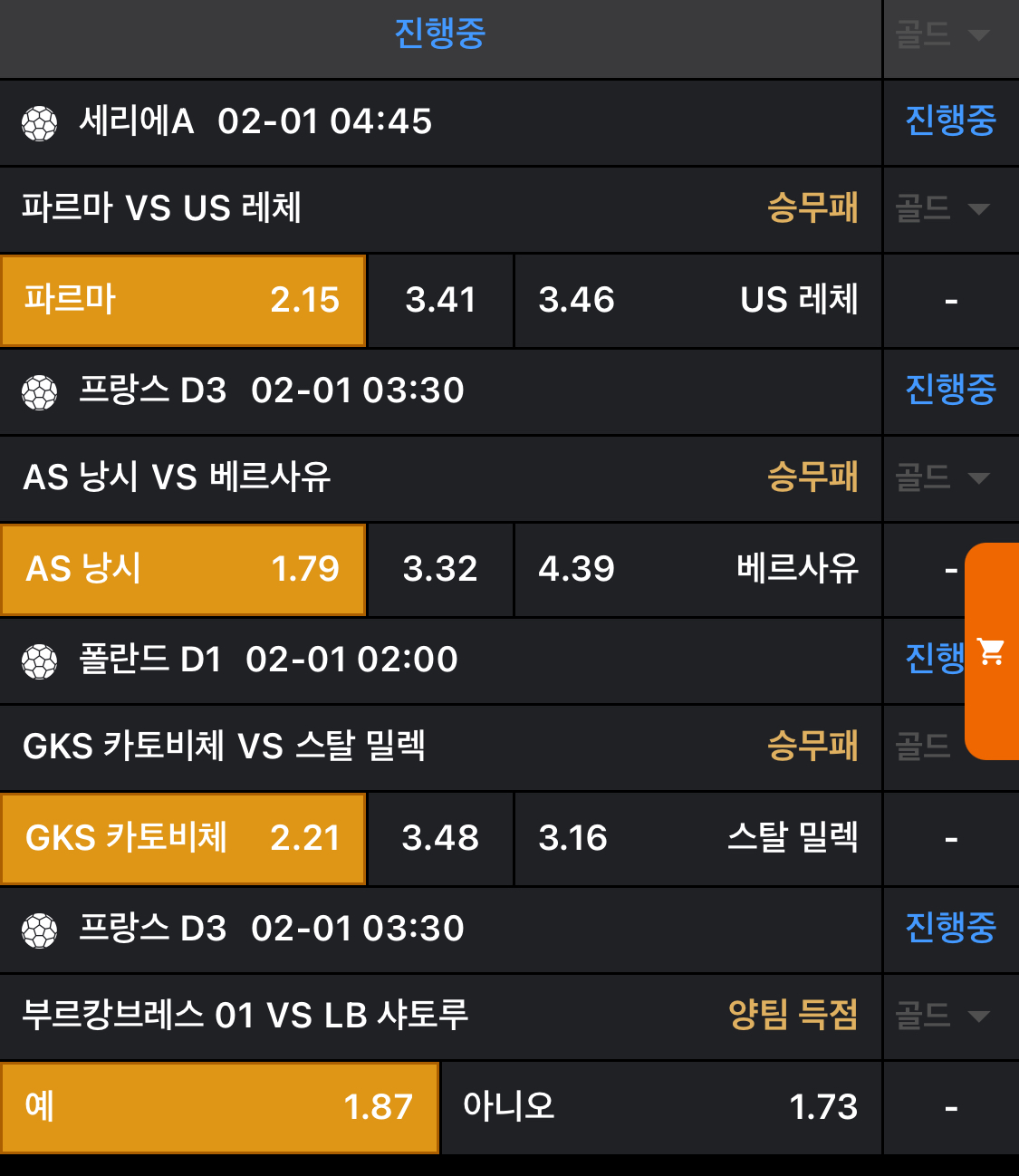
Task: Choose 베르사유 win at 4.39
Action: pos(697,569)
